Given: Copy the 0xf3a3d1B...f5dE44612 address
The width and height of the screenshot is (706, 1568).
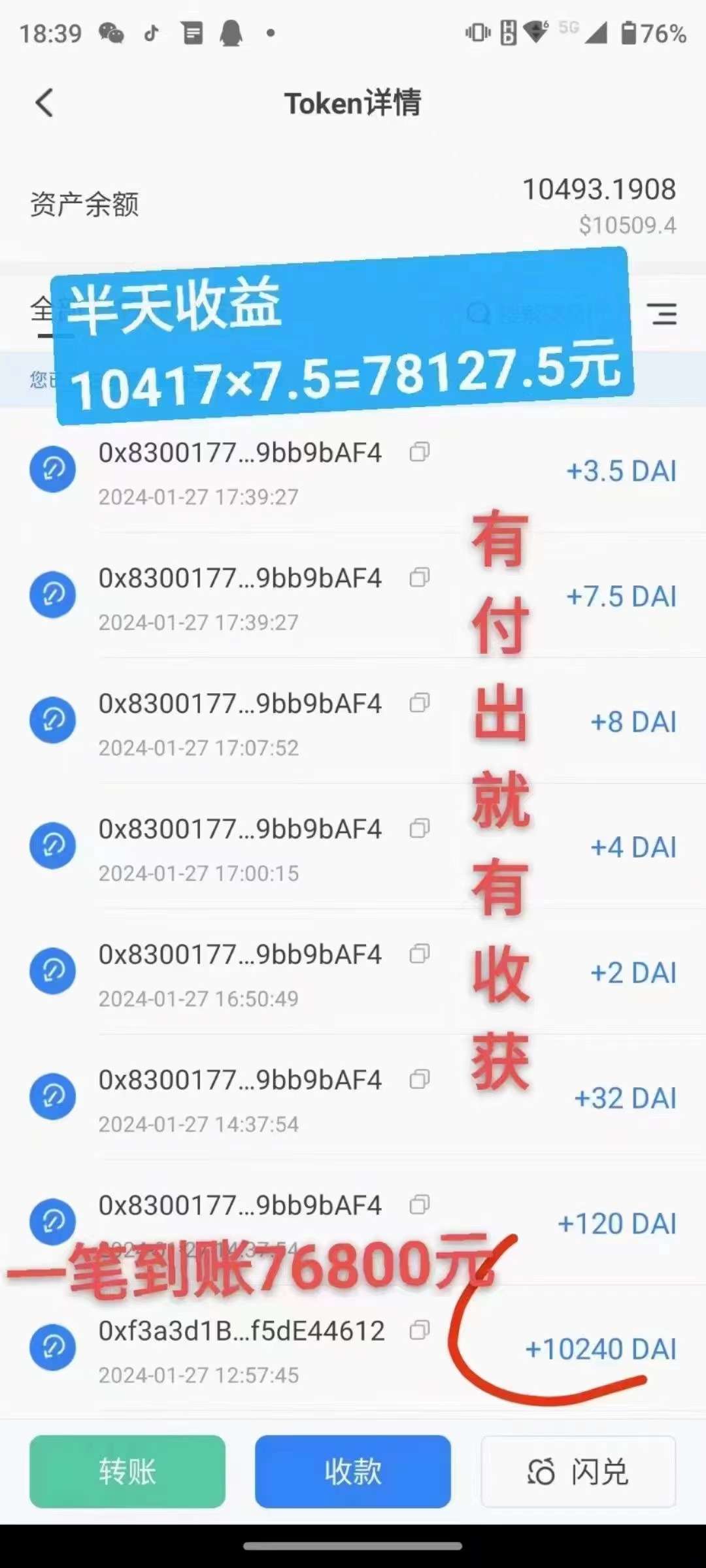Looking at the screenshot, I should 419,1330.
